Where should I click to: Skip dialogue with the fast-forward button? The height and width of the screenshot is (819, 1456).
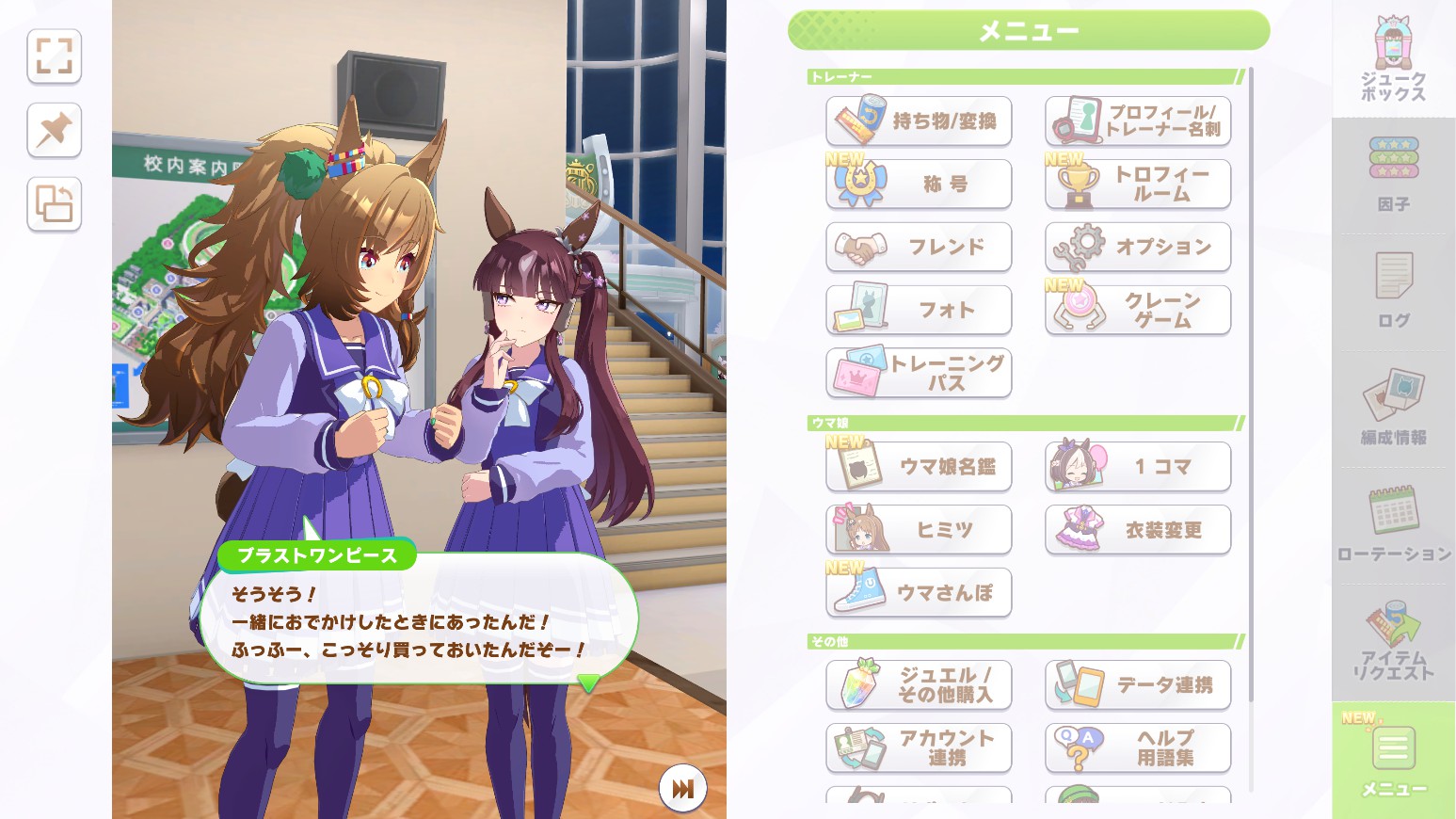tap(682, 788)
